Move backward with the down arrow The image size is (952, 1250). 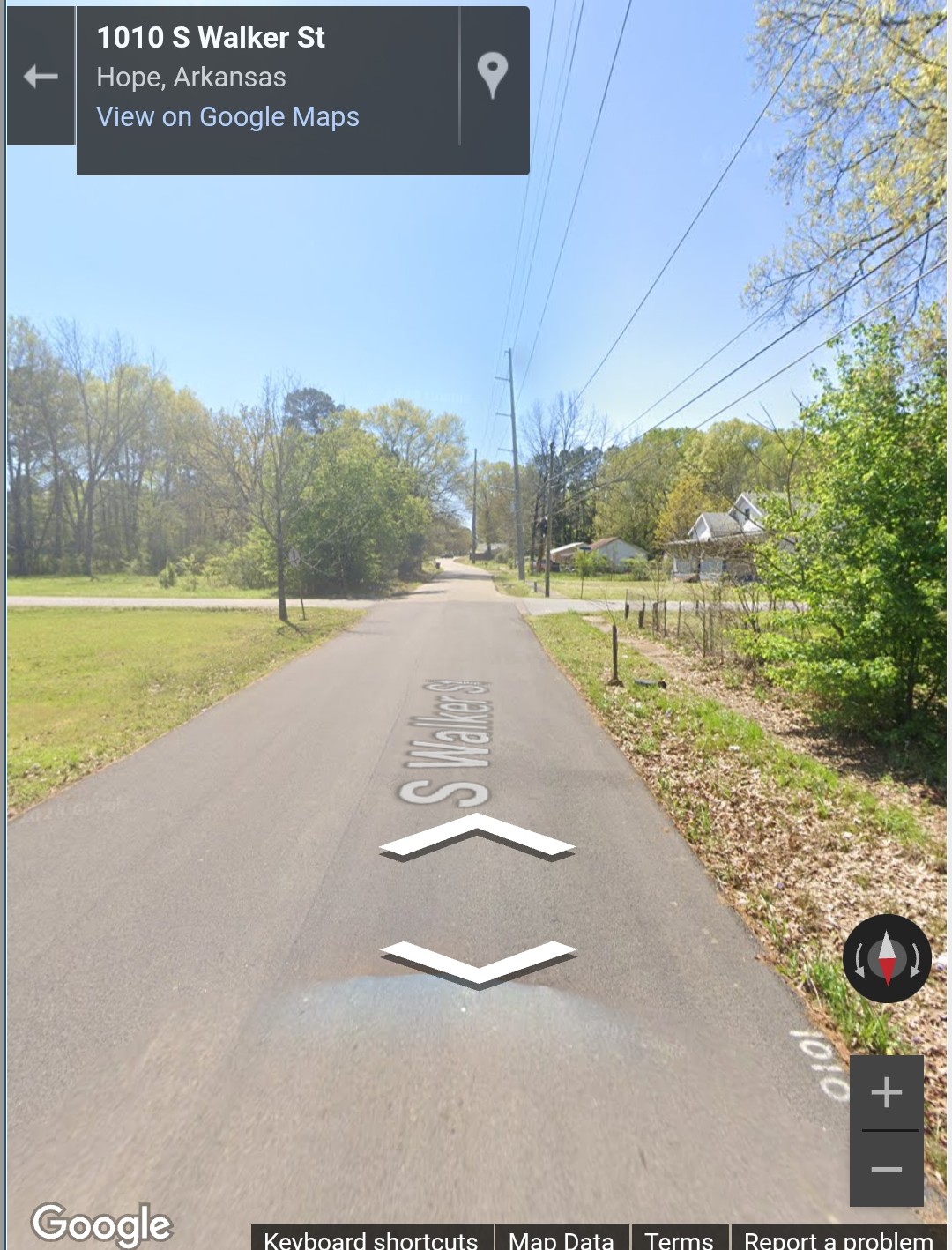click(478, 962)
